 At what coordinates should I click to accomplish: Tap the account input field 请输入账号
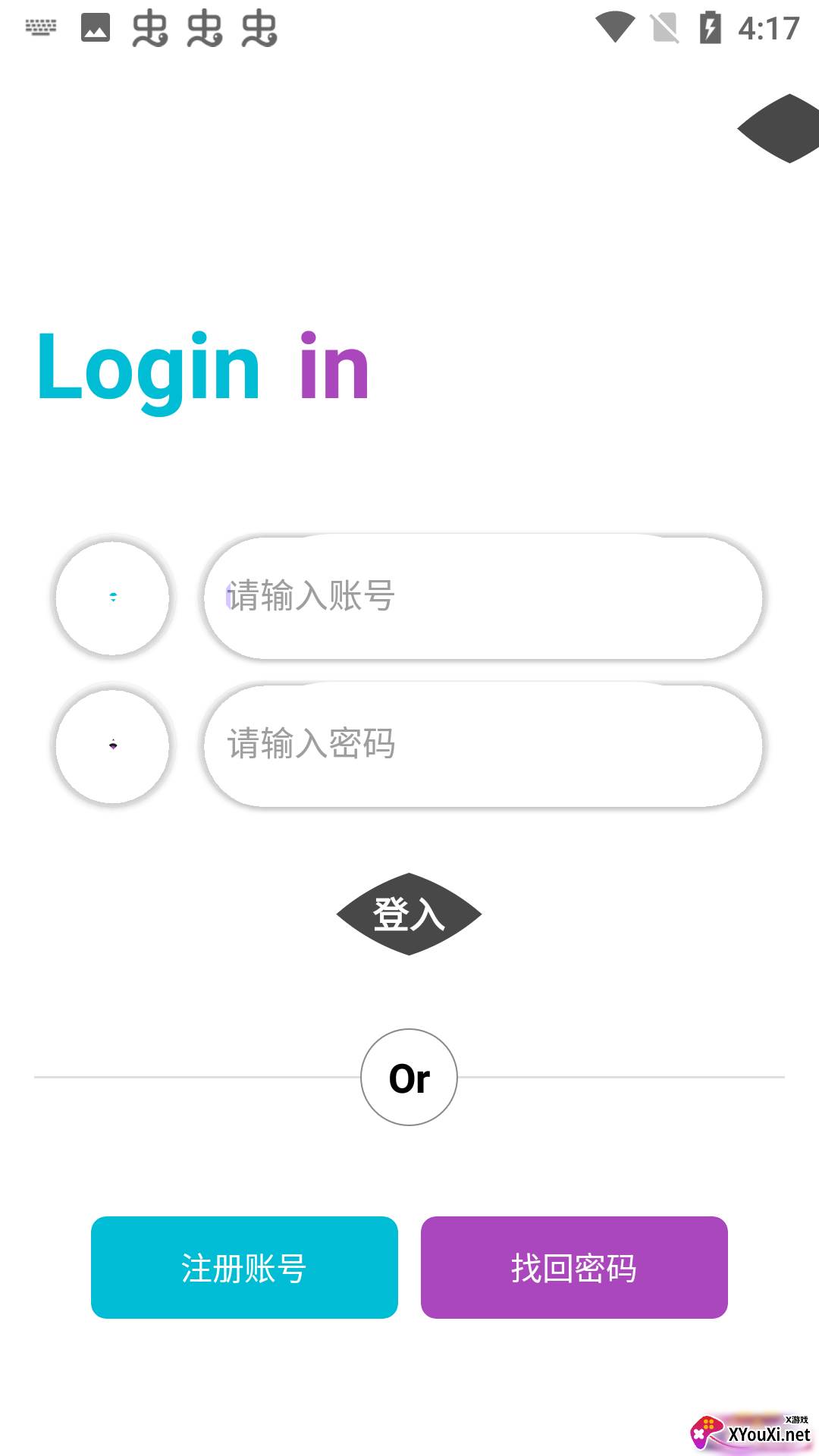[x=482, y=597]
